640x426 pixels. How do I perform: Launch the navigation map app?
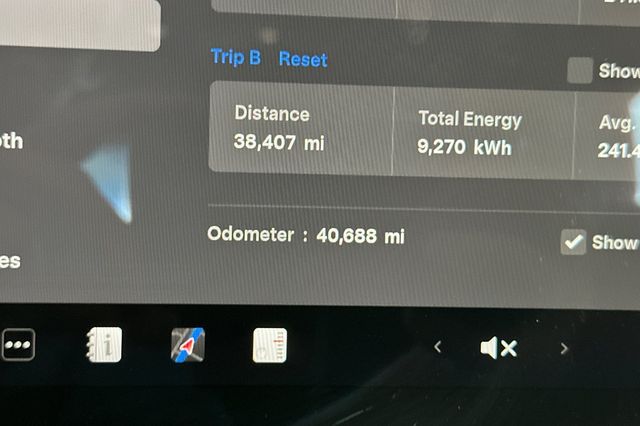pos(188,345)
